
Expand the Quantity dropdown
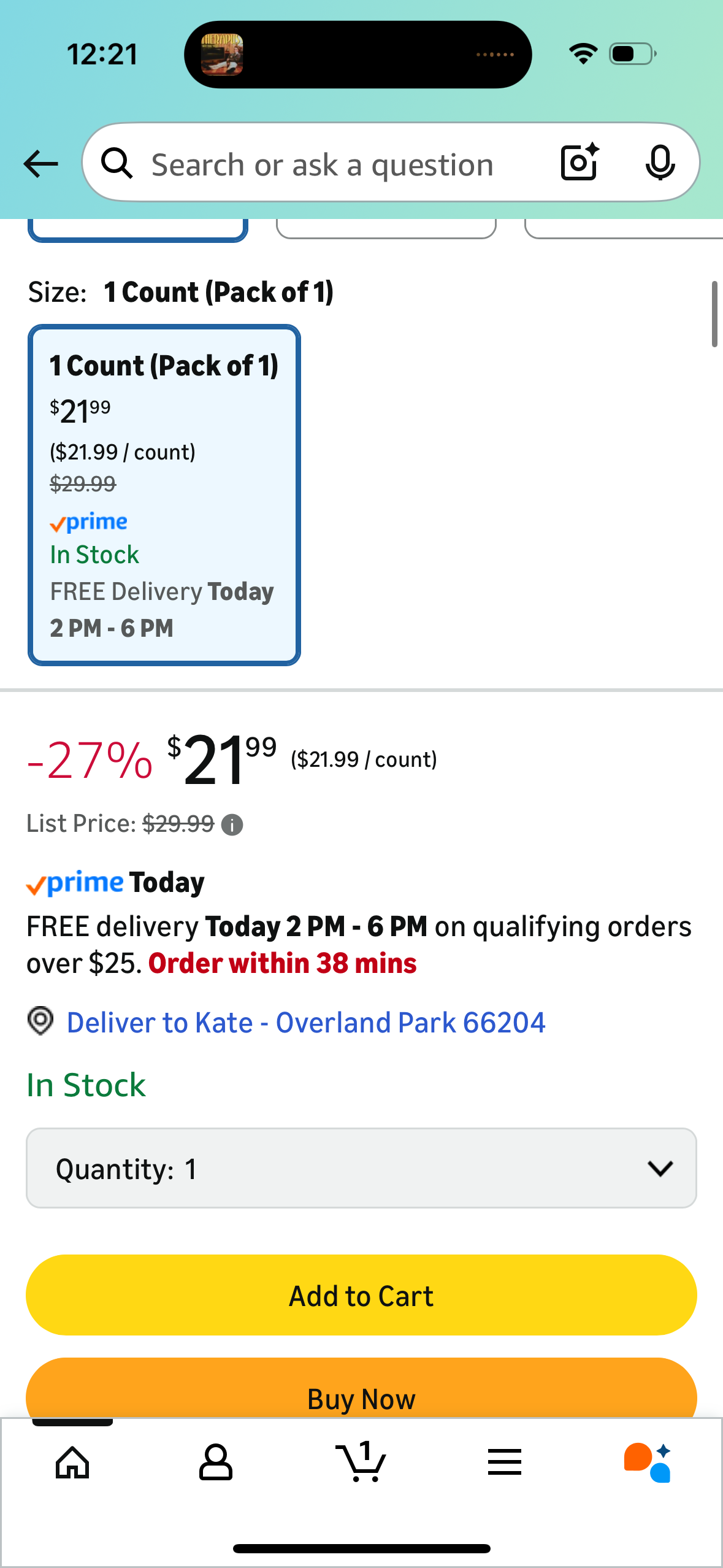click(361, 1168)
